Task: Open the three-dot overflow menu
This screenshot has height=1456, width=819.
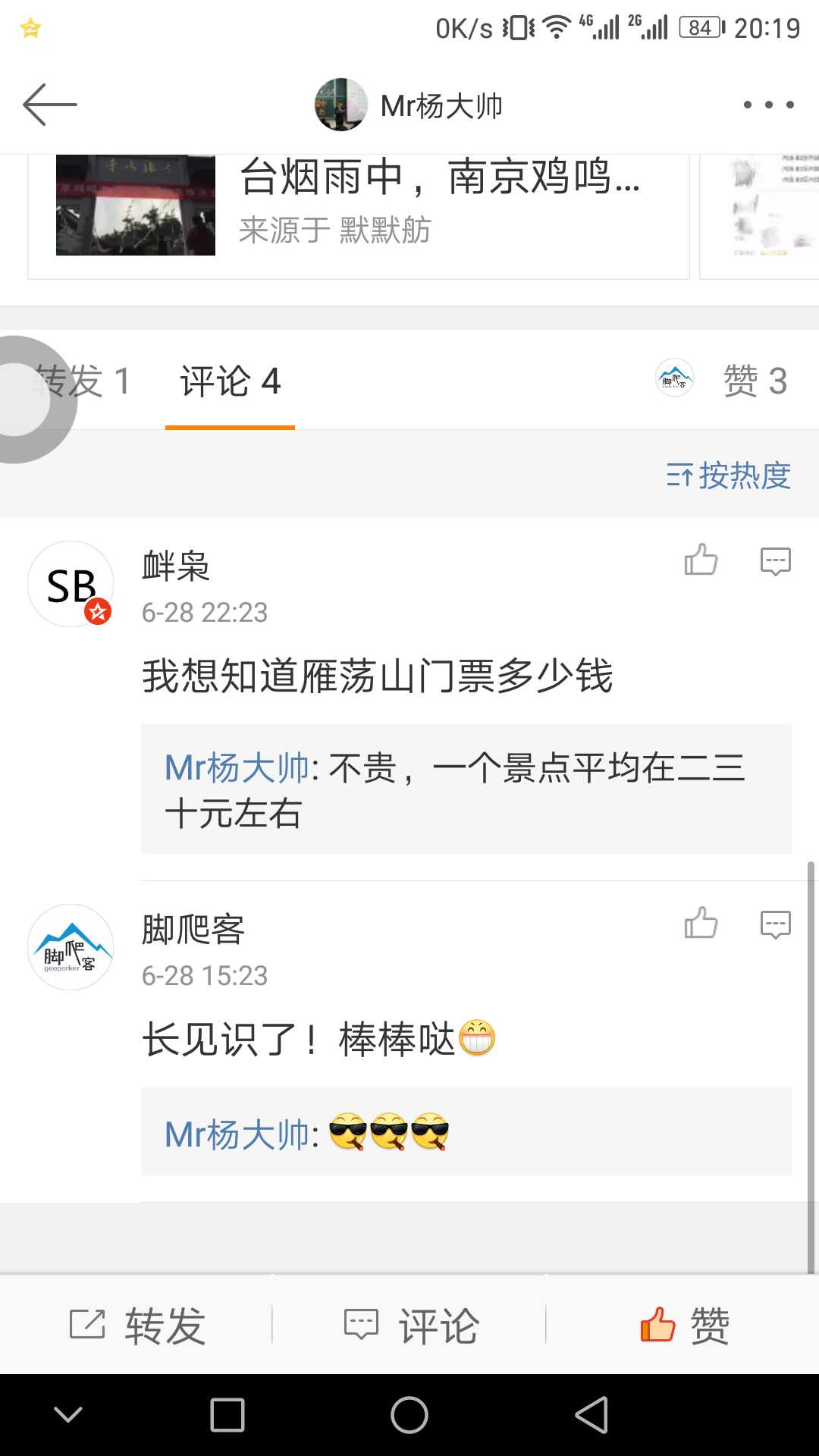Action: (768, 105)
